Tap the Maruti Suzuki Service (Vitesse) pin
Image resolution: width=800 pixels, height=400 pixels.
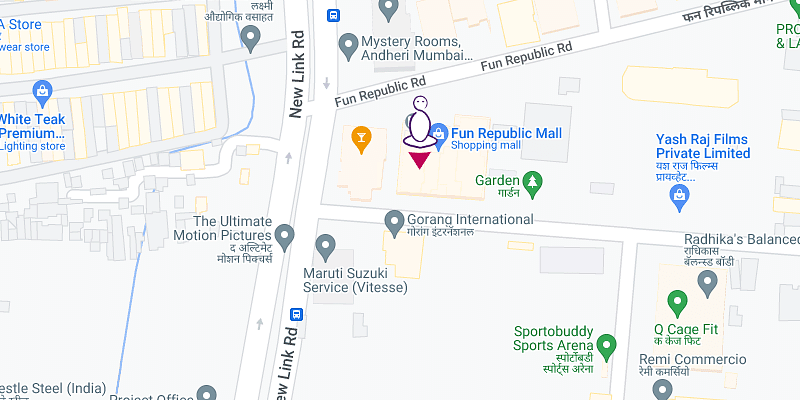coord(325,245)
